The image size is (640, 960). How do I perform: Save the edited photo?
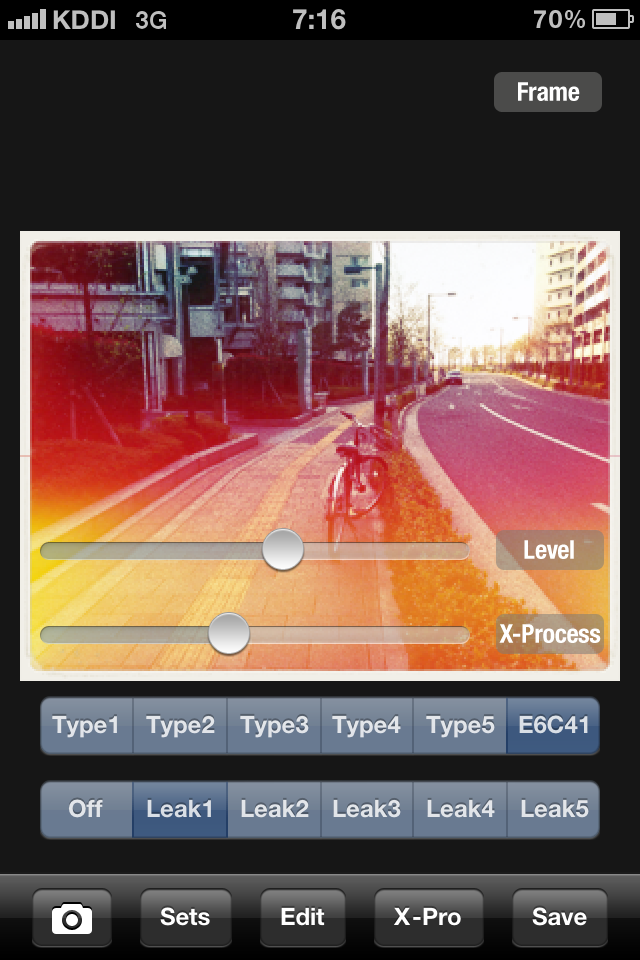pyautogui.click(x=559, y=917)
